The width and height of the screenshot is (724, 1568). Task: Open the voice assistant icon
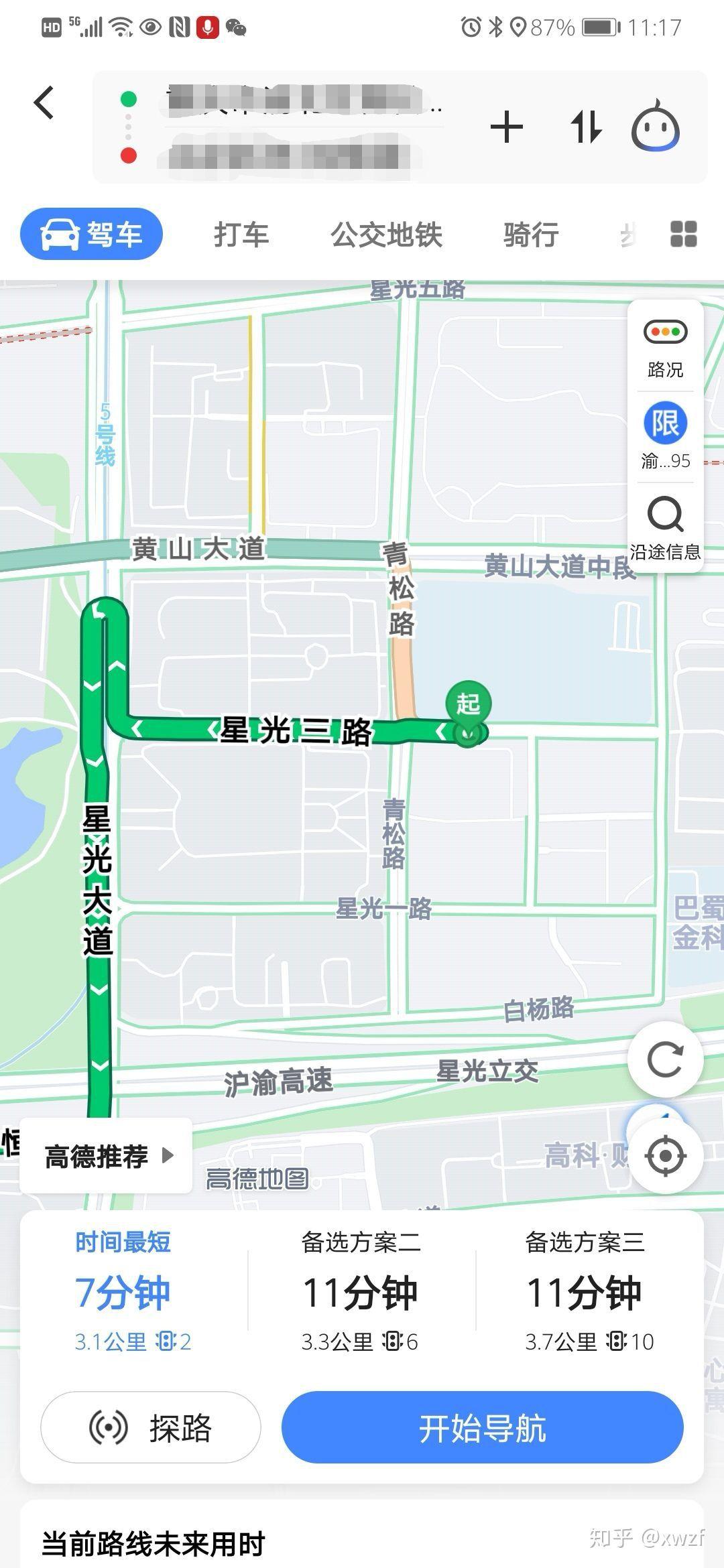tap(655, 127)
